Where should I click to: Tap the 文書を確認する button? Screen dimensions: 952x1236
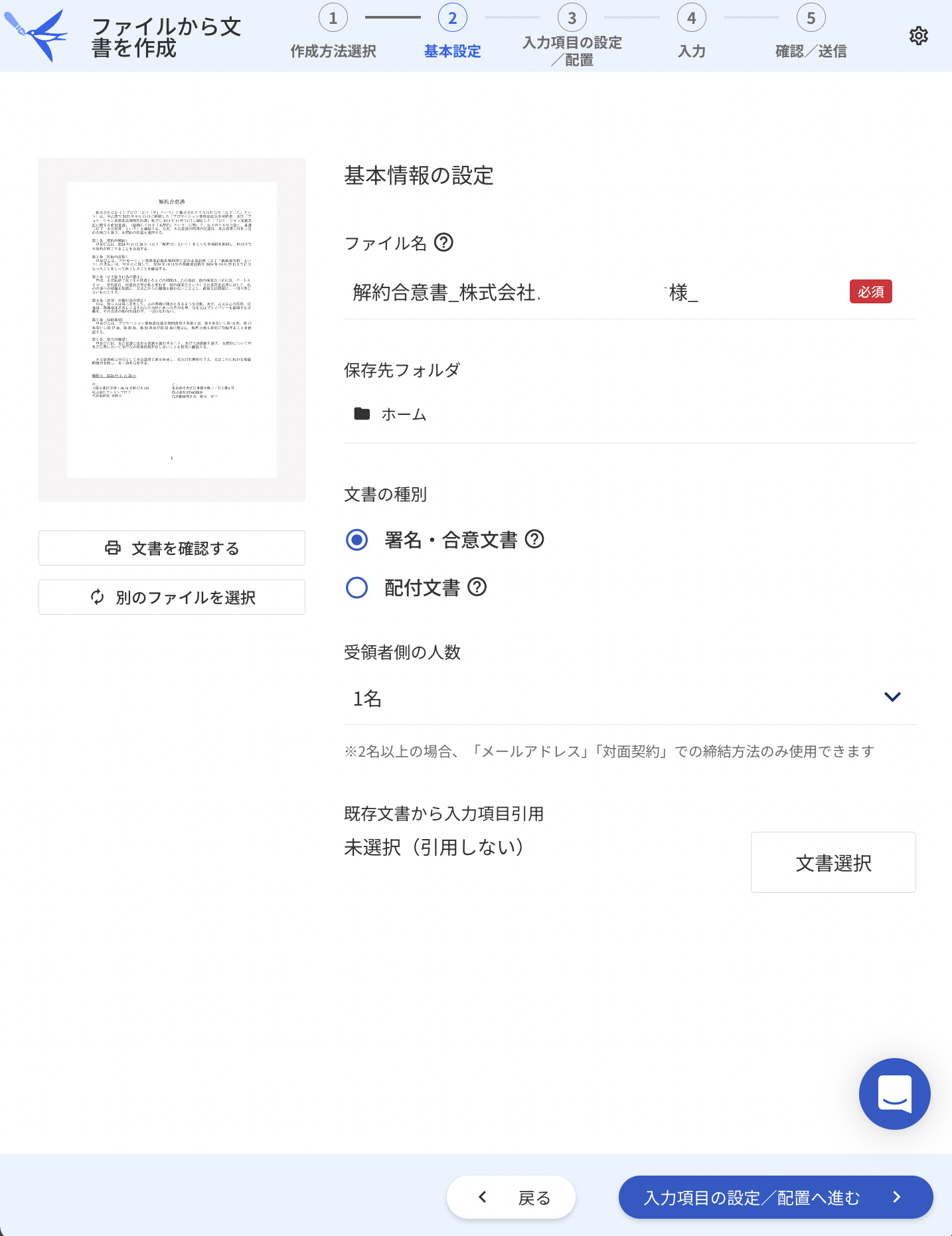(172, 548)
